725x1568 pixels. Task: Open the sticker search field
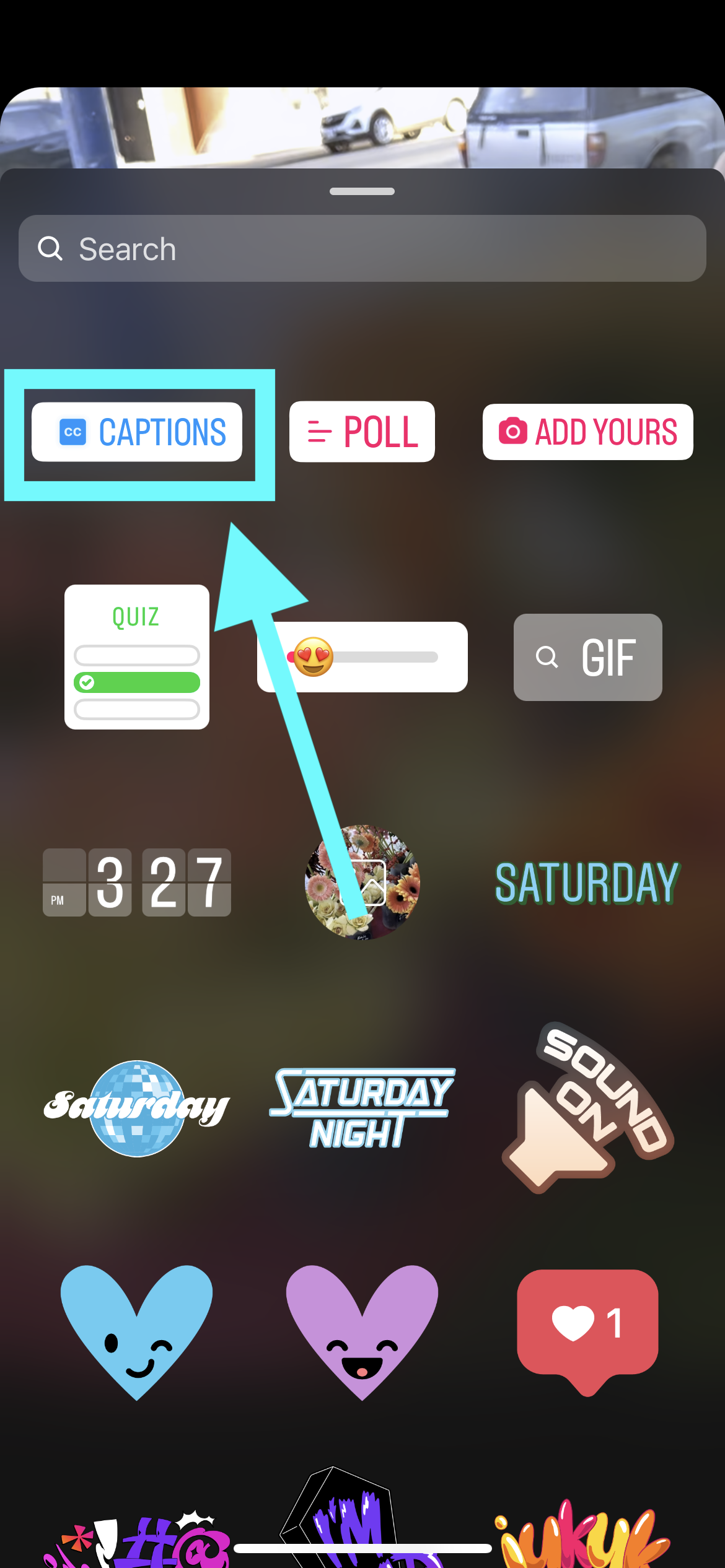point(362,248)
